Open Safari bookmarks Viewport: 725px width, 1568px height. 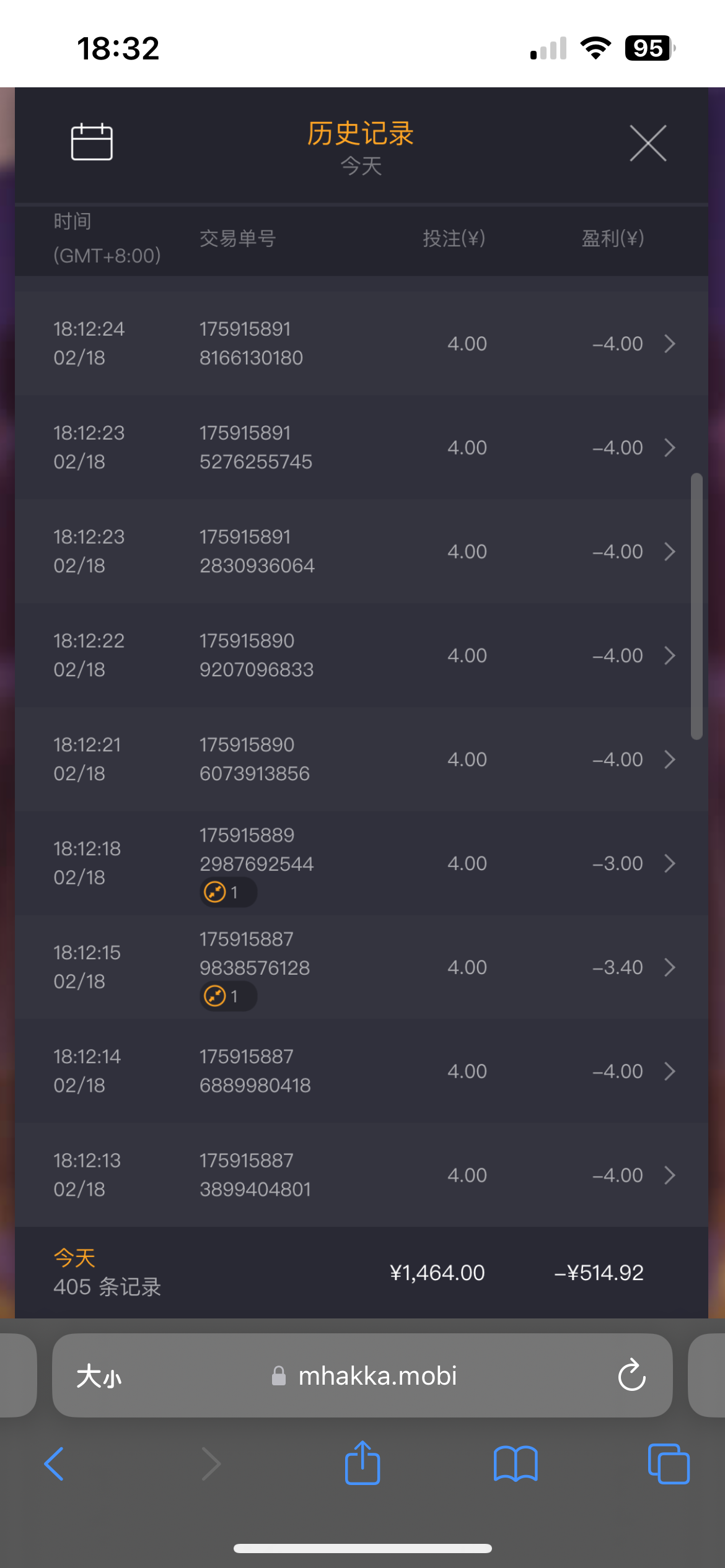[516, 1464]
